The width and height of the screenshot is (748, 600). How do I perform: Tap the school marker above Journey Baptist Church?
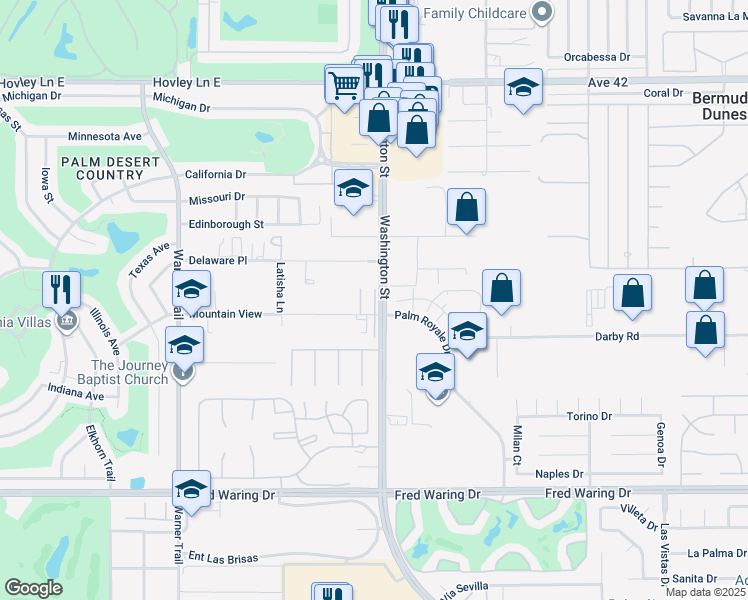point(184,346)
